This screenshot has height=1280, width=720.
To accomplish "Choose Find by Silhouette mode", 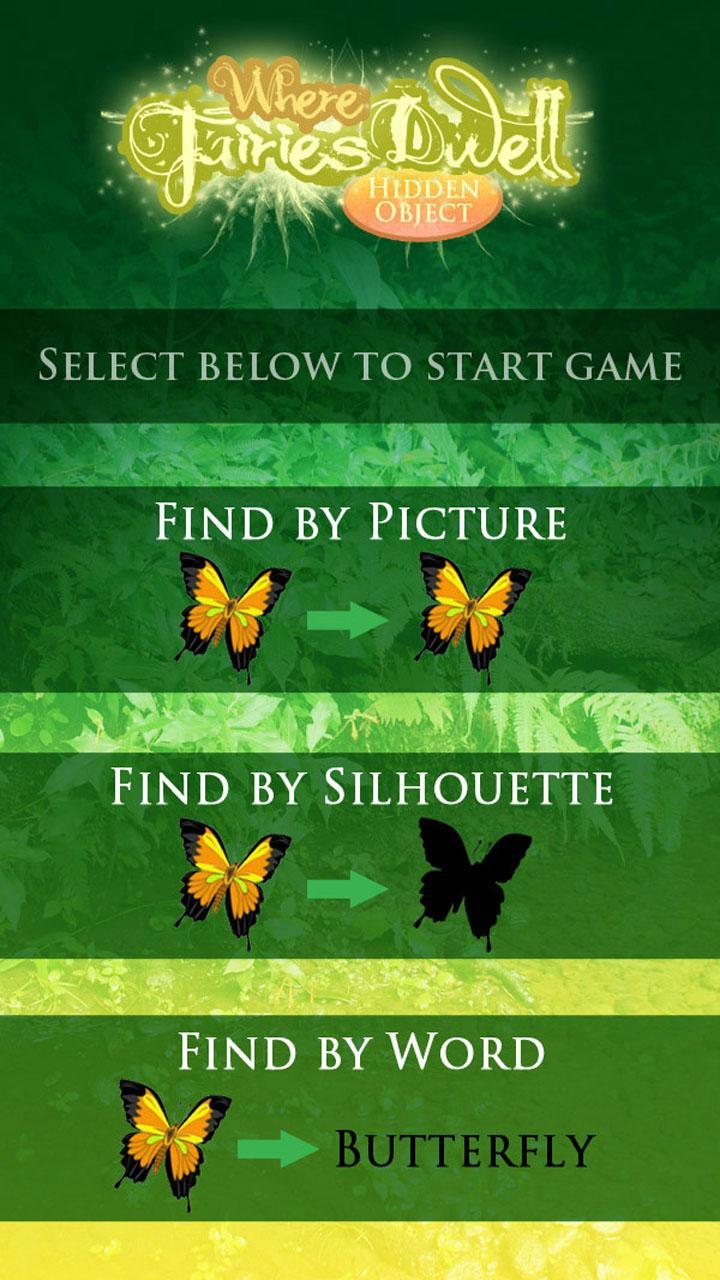I will click(x=360, y=855).
